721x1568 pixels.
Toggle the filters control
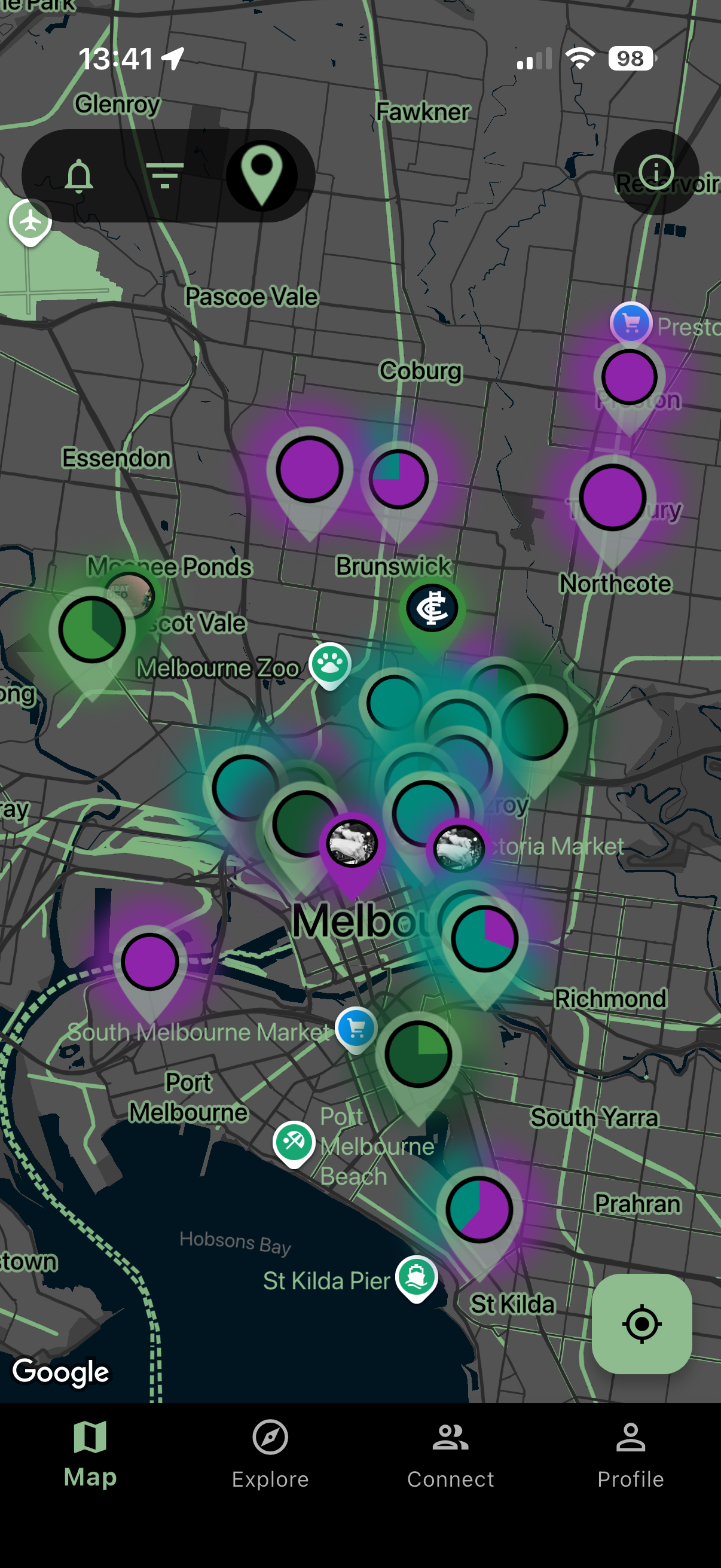(166, 175)
